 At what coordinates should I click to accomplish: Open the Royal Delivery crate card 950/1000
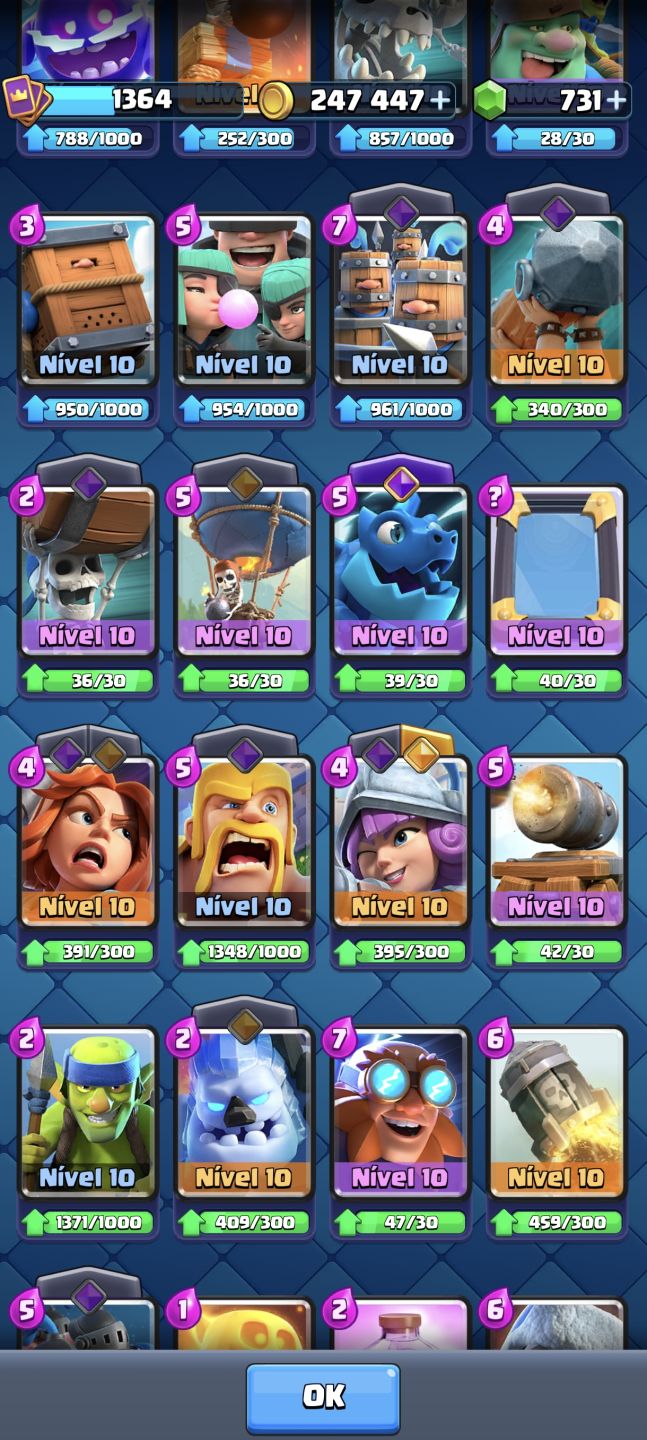tap(87, 320)
